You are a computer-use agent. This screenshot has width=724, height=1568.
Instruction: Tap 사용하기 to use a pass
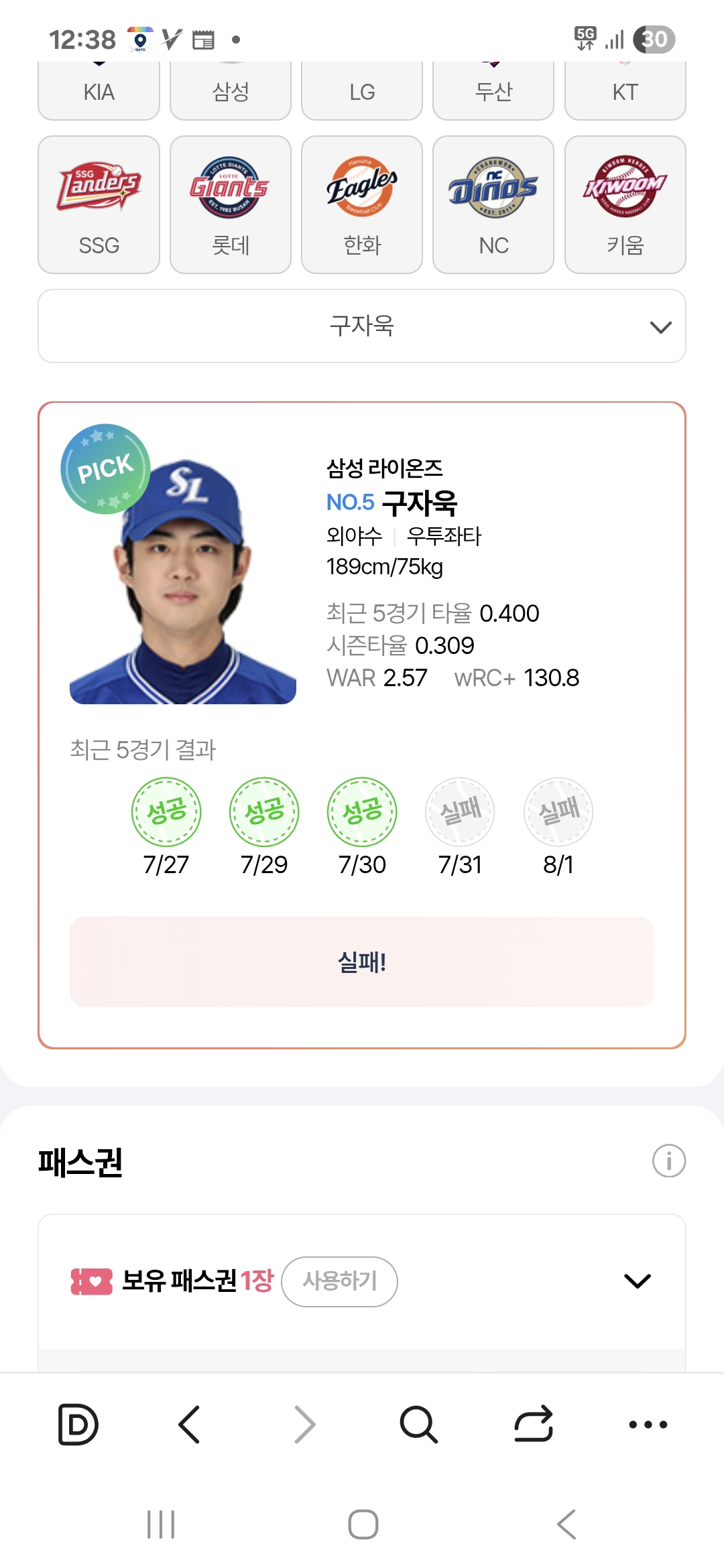pos(340,1281)
